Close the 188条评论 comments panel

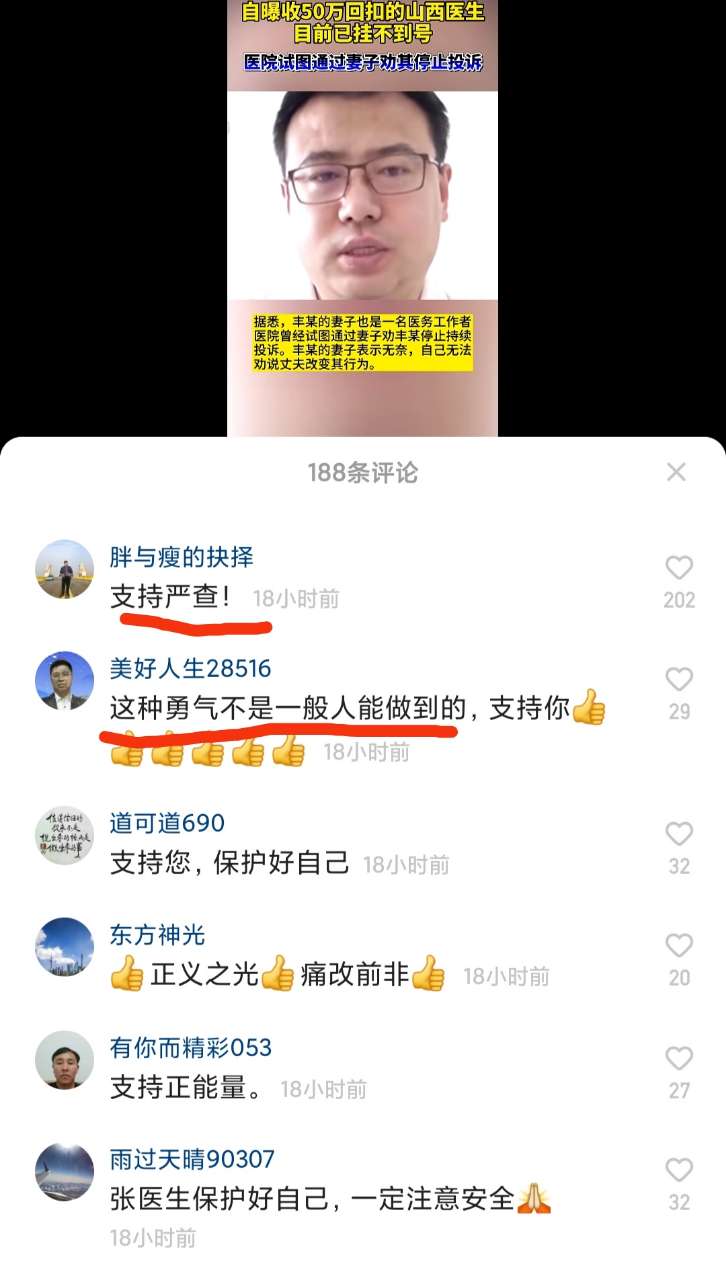tap(676, 472)
